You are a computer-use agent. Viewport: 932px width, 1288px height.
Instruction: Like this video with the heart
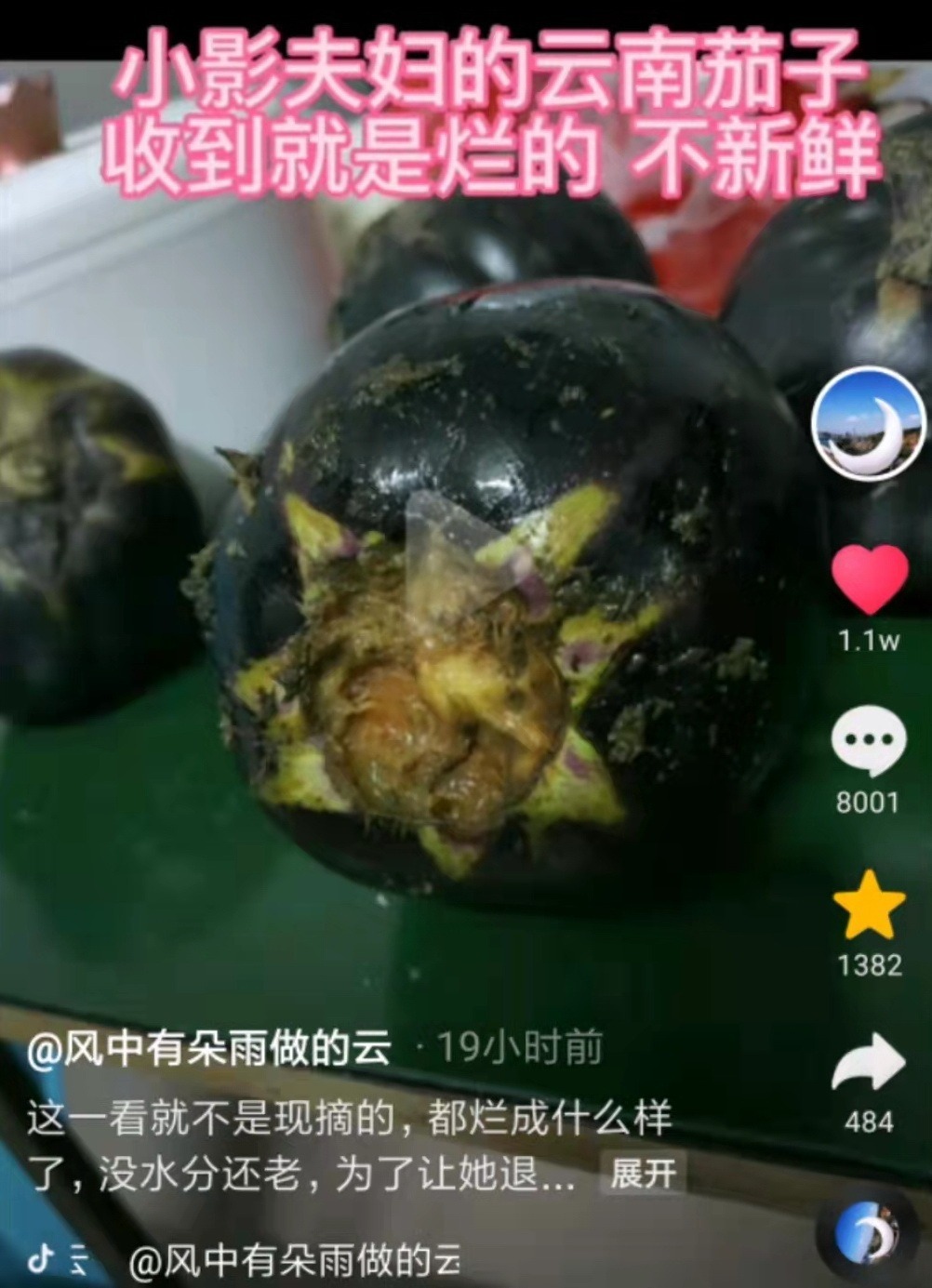pos(869,579)
